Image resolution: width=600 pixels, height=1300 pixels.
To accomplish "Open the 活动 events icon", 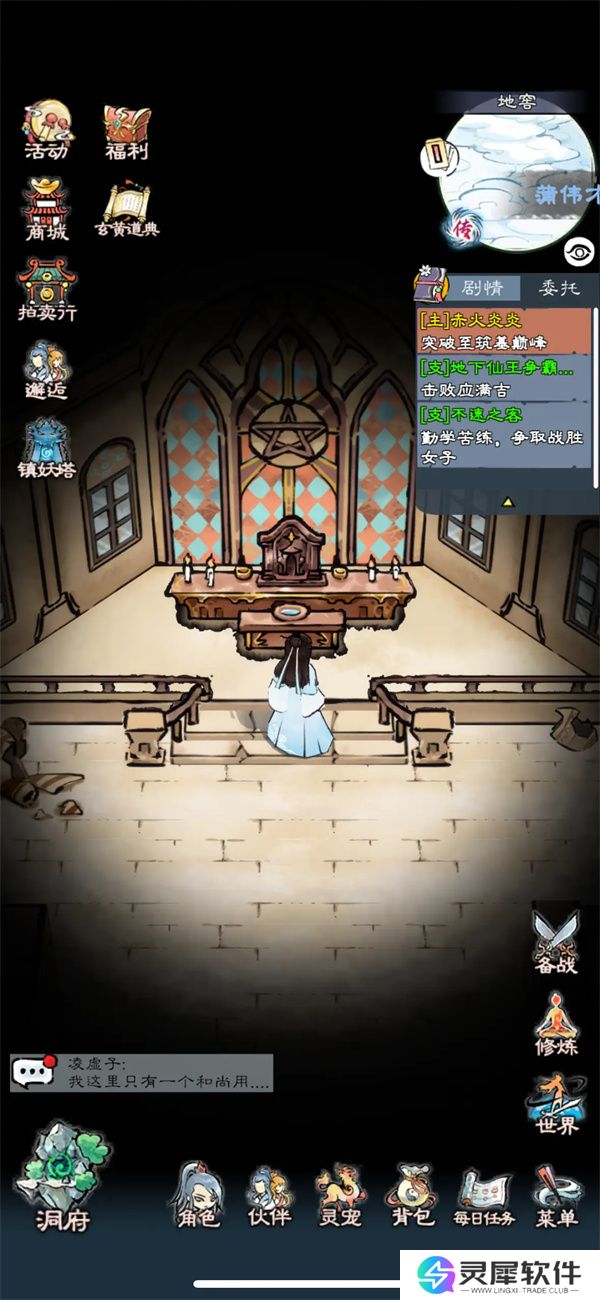I will [46, 130].
